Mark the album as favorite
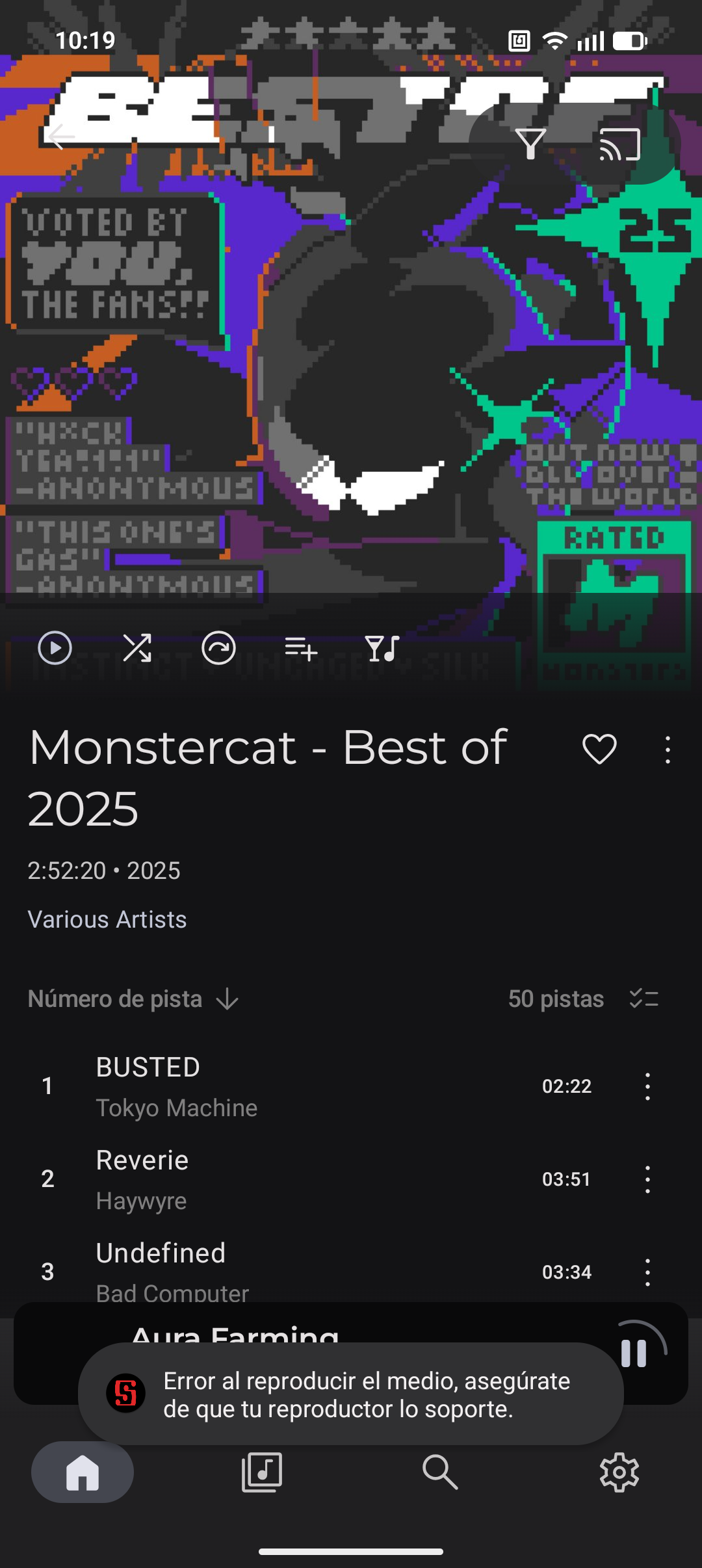The width and height of the screenshot is (702, 1568). (x=599, y=750)
